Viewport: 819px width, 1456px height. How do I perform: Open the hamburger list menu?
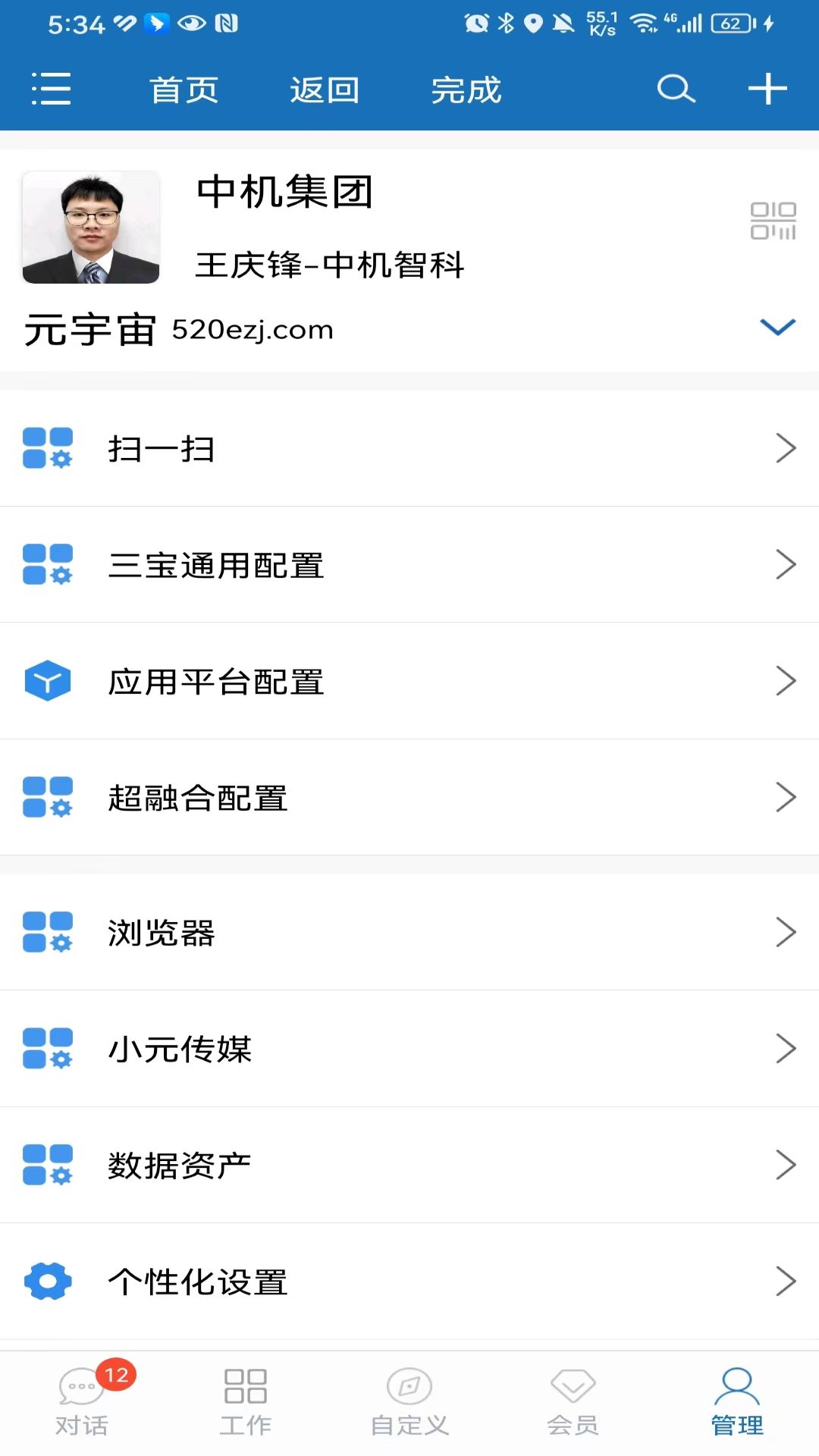51,89
